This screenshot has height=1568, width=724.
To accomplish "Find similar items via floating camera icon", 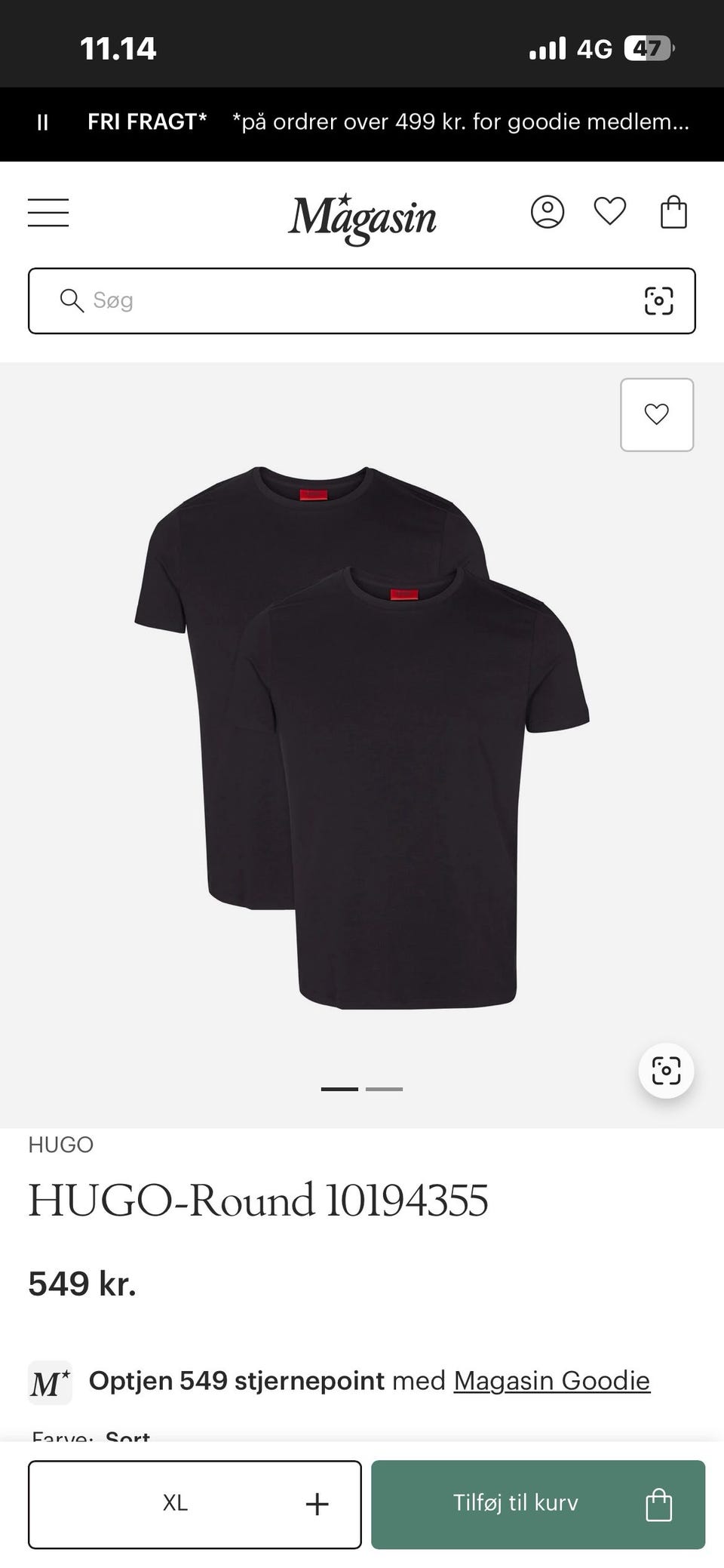I will (666, 1070).
